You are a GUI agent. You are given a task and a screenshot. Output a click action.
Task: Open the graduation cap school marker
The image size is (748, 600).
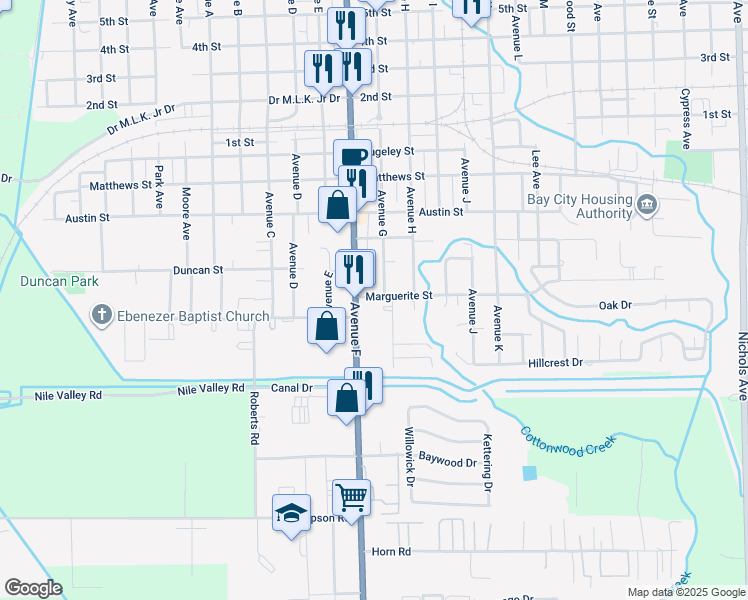point(291,514)
